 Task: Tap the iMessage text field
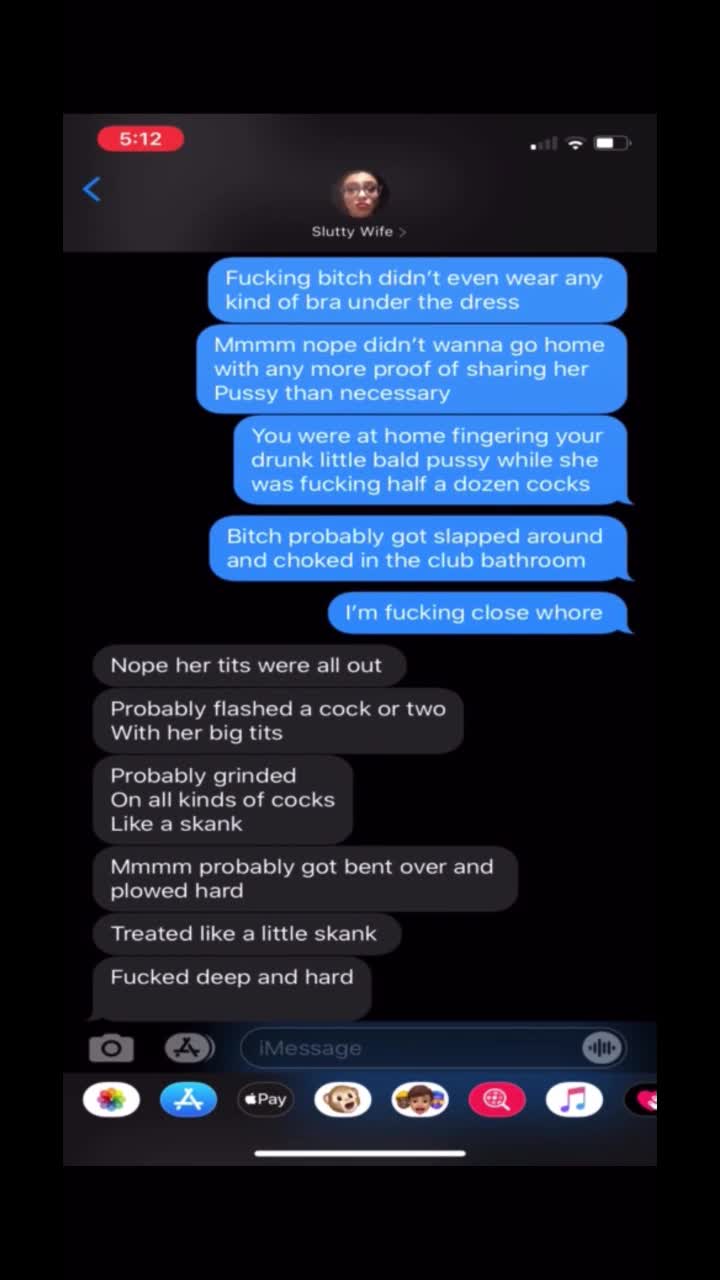coord(410,1047)
